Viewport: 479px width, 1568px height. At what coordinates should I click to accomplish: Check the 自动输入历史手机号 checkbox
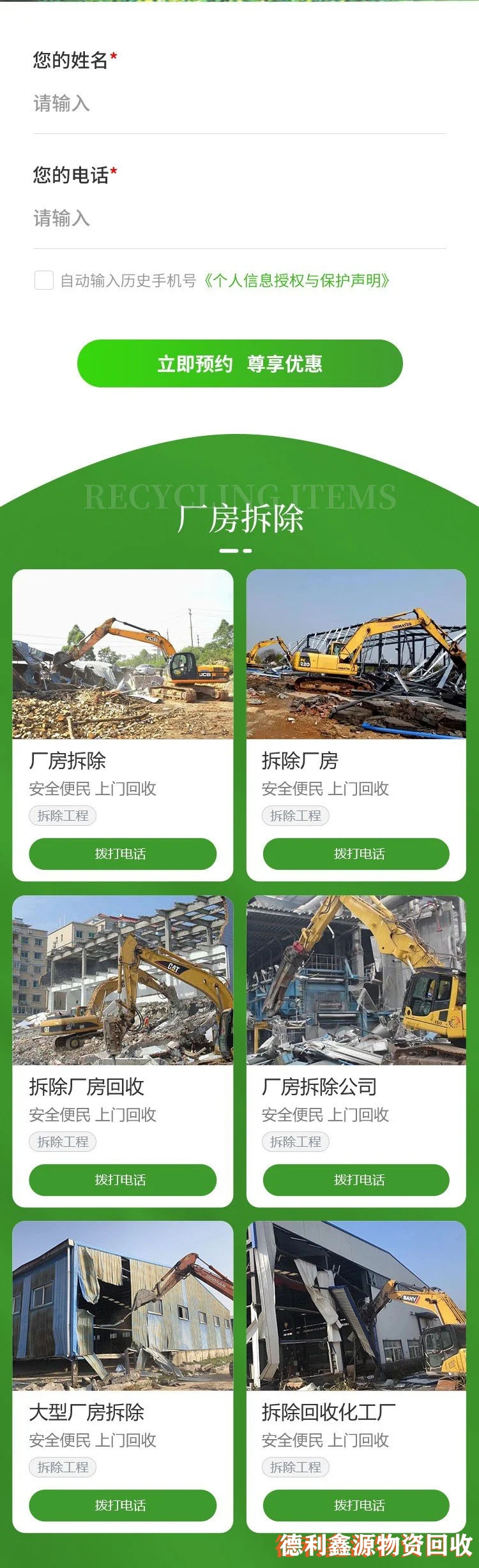tap(43, 280)
